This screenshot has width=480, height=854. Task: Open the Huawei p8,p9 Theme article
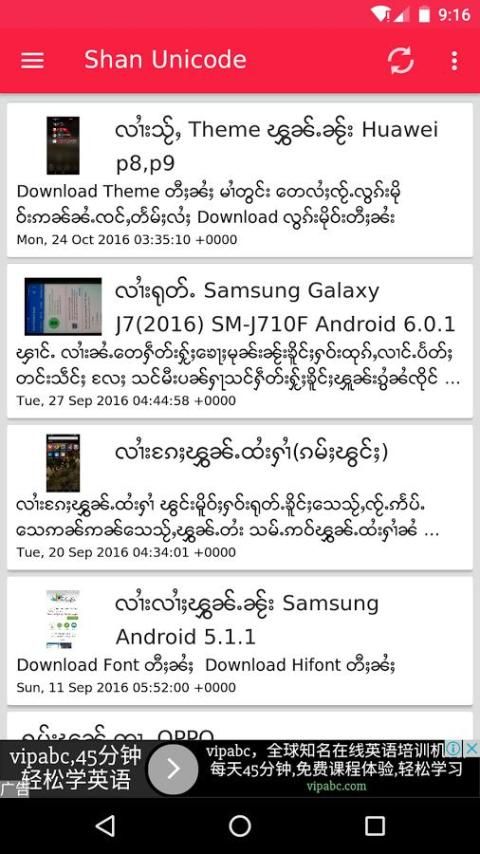coord(240,180)
